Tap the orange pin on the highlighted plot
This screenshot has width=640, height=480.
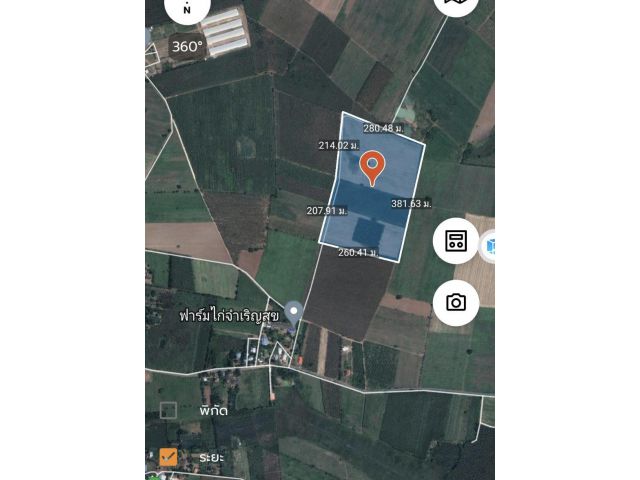[x=372, y=167]
